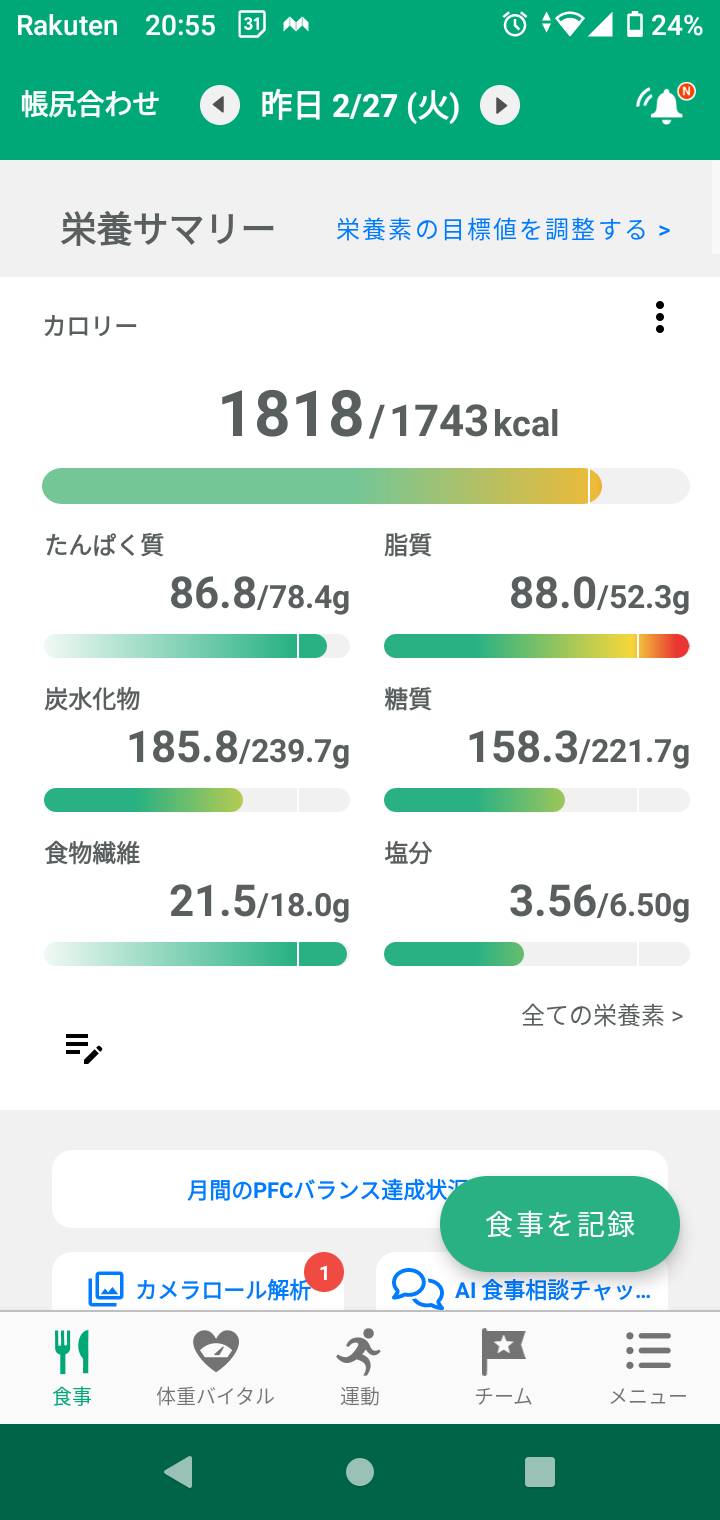The height and width of the screenshot is (1520, 720).
Task: Open 栄養素の目標値を調整する link
Action: tap(504, 230)
